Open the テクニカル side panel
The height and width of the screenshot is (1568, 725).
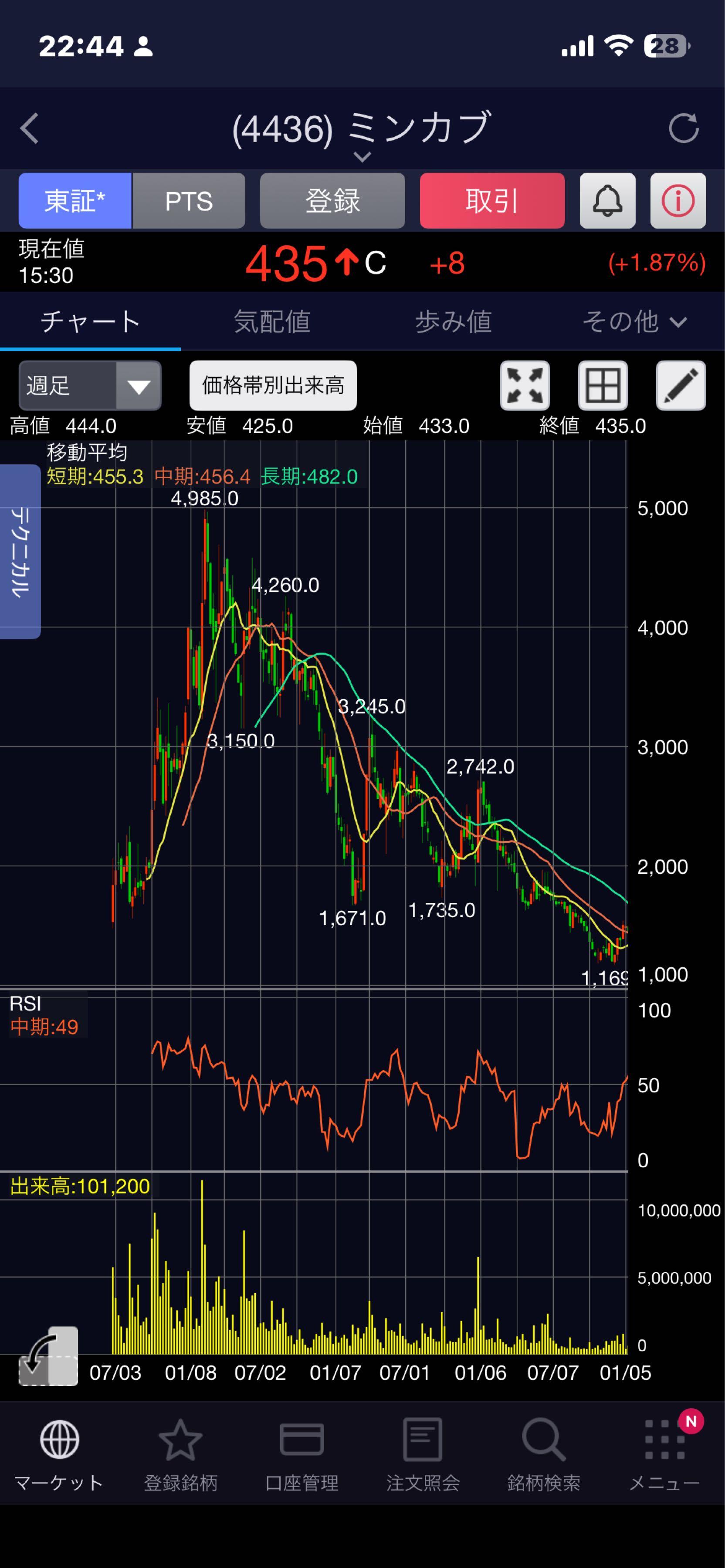click(x=20, y=551)
